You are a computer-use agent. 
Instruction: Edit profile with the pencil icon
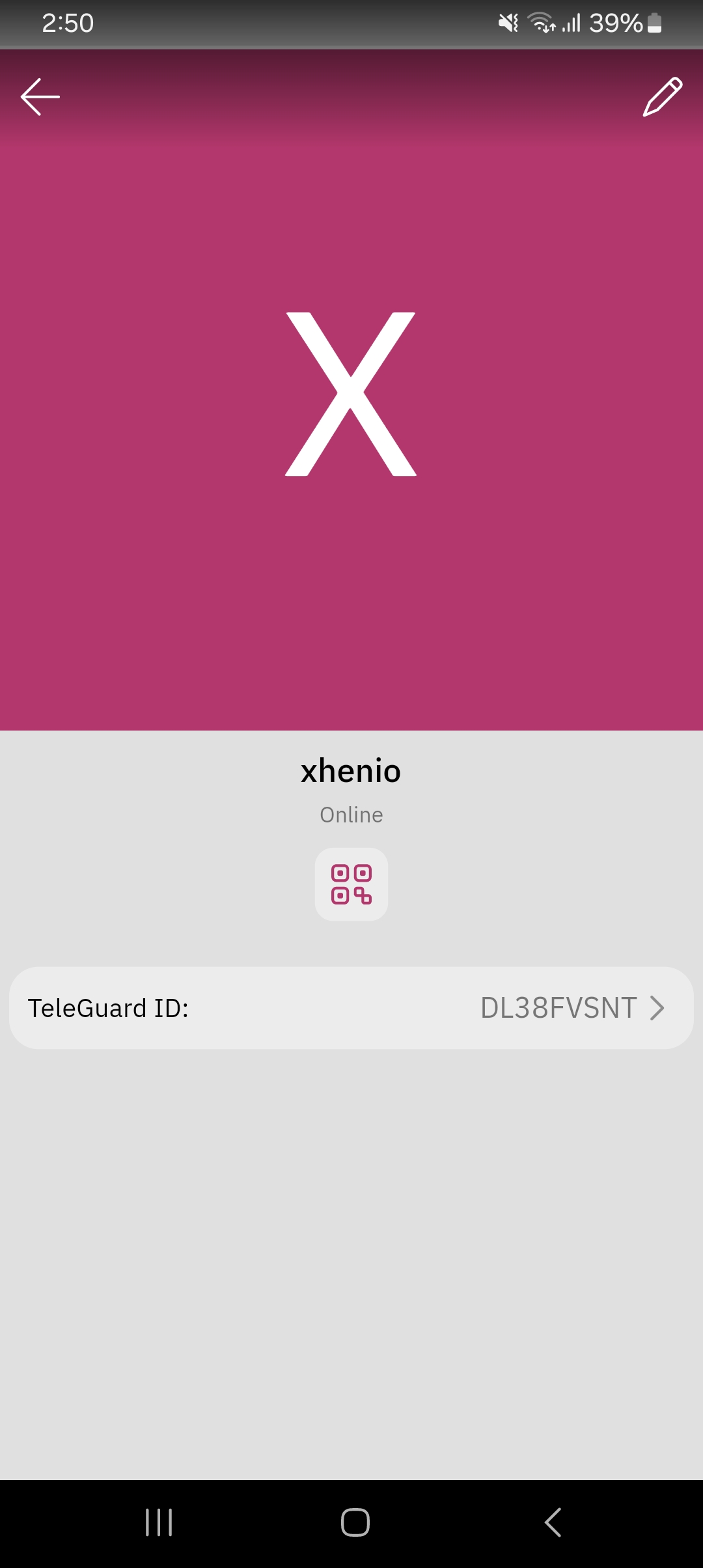click(x=663, y=97)
